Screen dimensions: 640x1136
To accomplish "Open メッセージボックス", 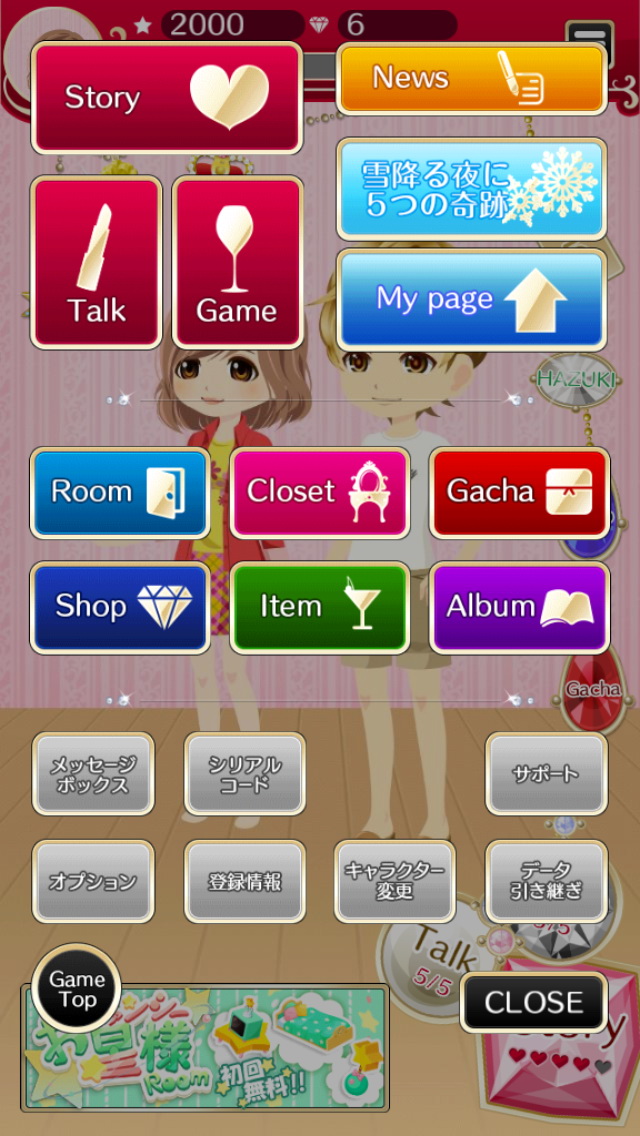I will 93,774.
